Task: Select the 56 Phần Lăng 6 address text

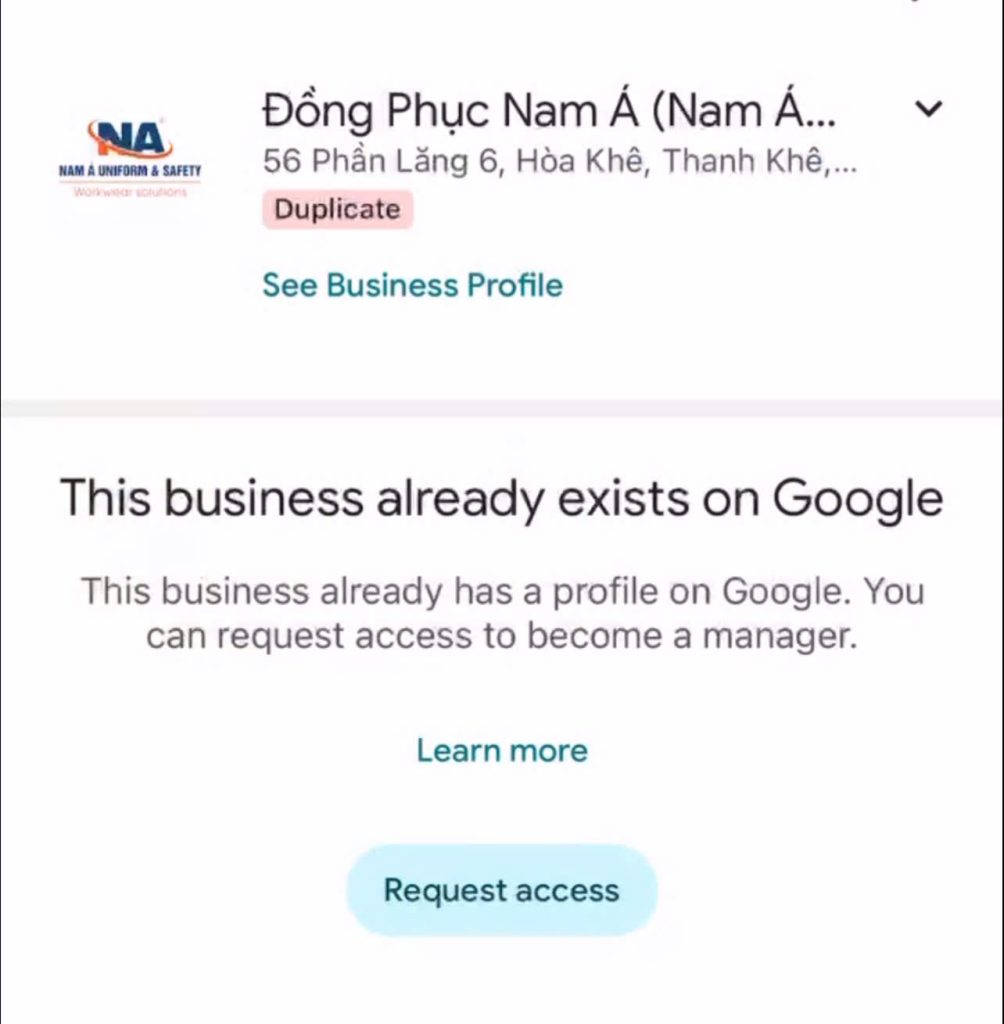Action: click(560, 160)
